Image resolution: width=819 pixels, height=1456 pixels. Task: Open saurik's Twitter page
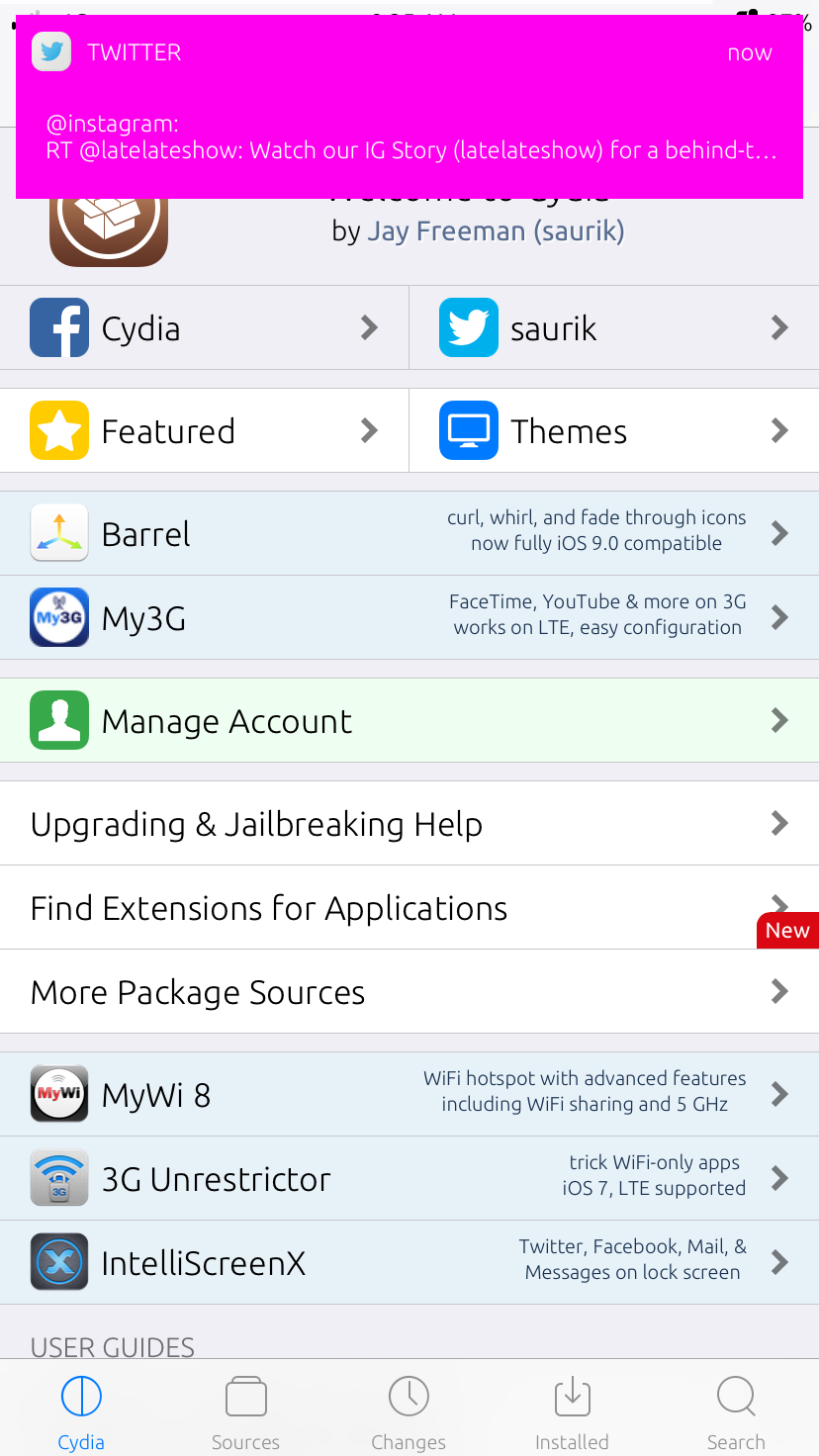[x=614, y=327]
